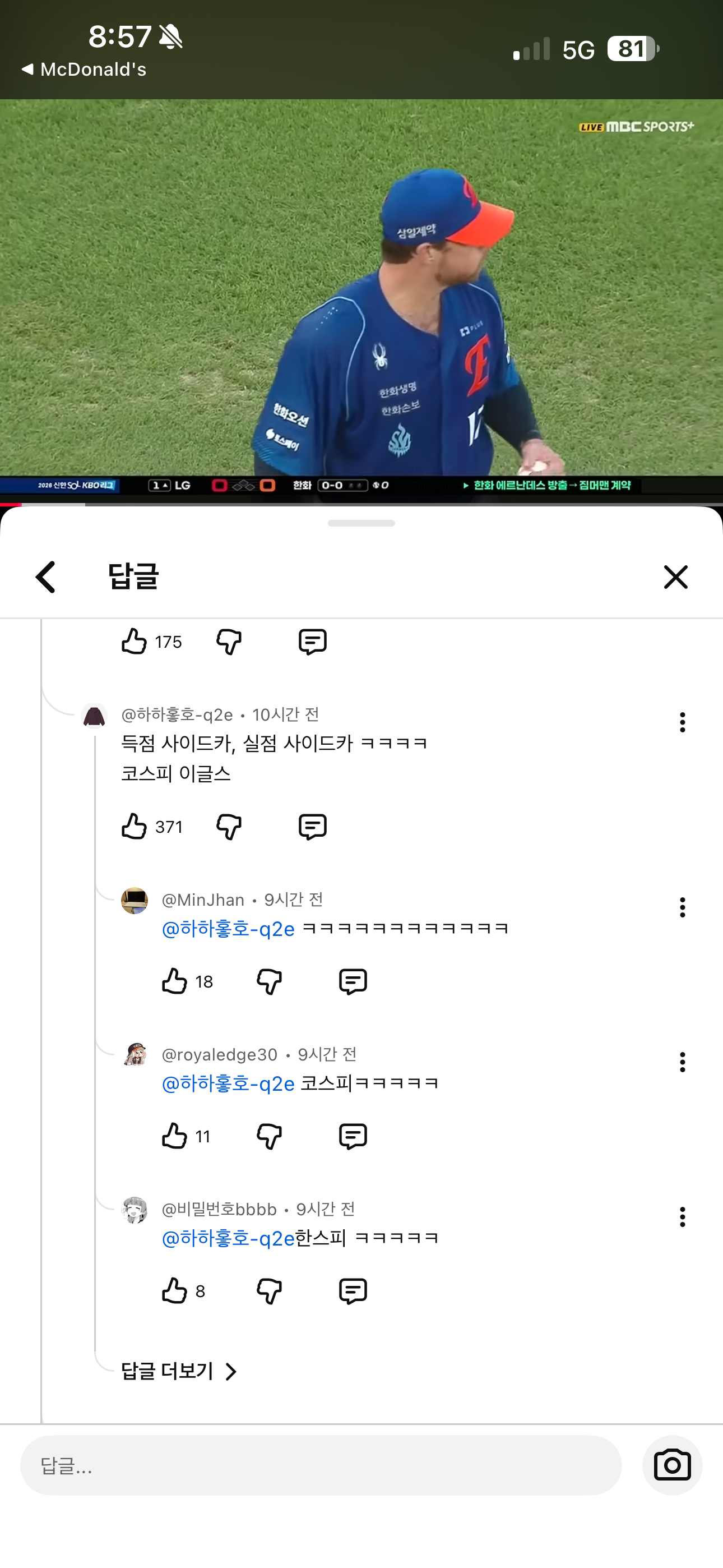Image resolution: width=723 pixels, height=1568 pixels.
Task: Open more options on MinJhan's reply
Action: pos(682,907)
